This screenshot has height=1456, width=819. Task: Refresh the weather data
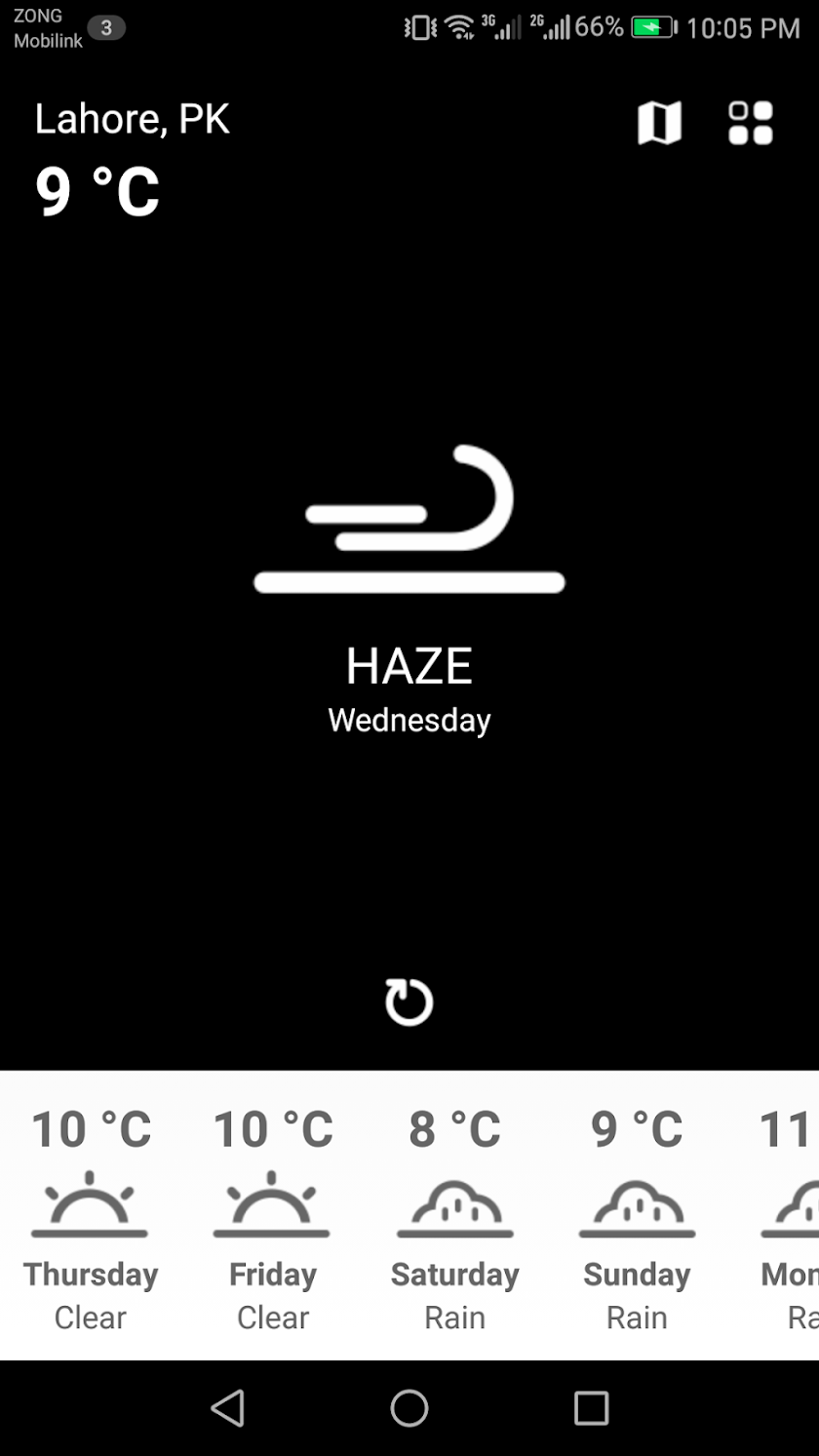tap(409, 1003)
